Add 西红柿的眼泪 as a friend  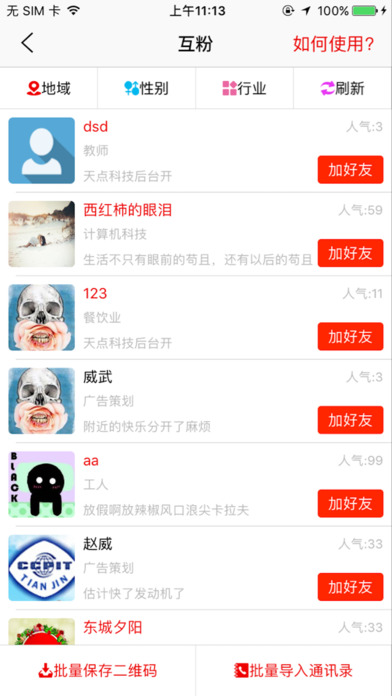(x=350, y=253)
